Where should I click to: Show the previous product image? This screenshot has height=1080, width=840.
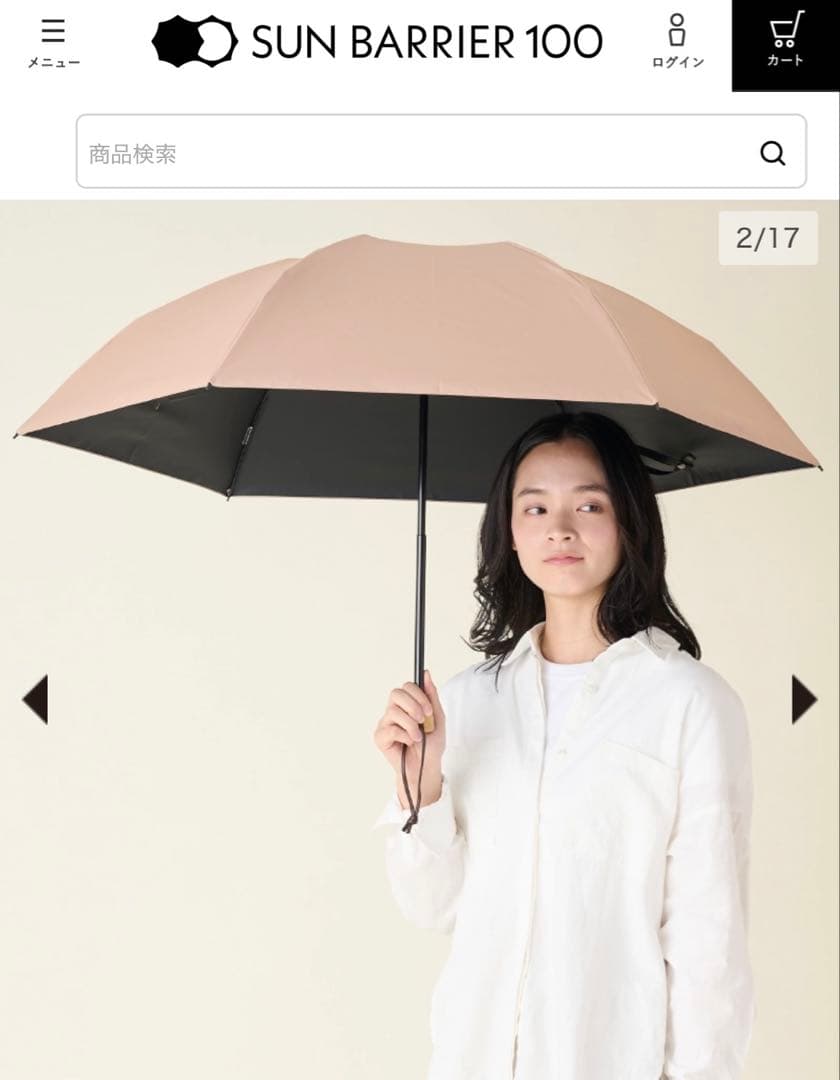[x=35, y=699]
